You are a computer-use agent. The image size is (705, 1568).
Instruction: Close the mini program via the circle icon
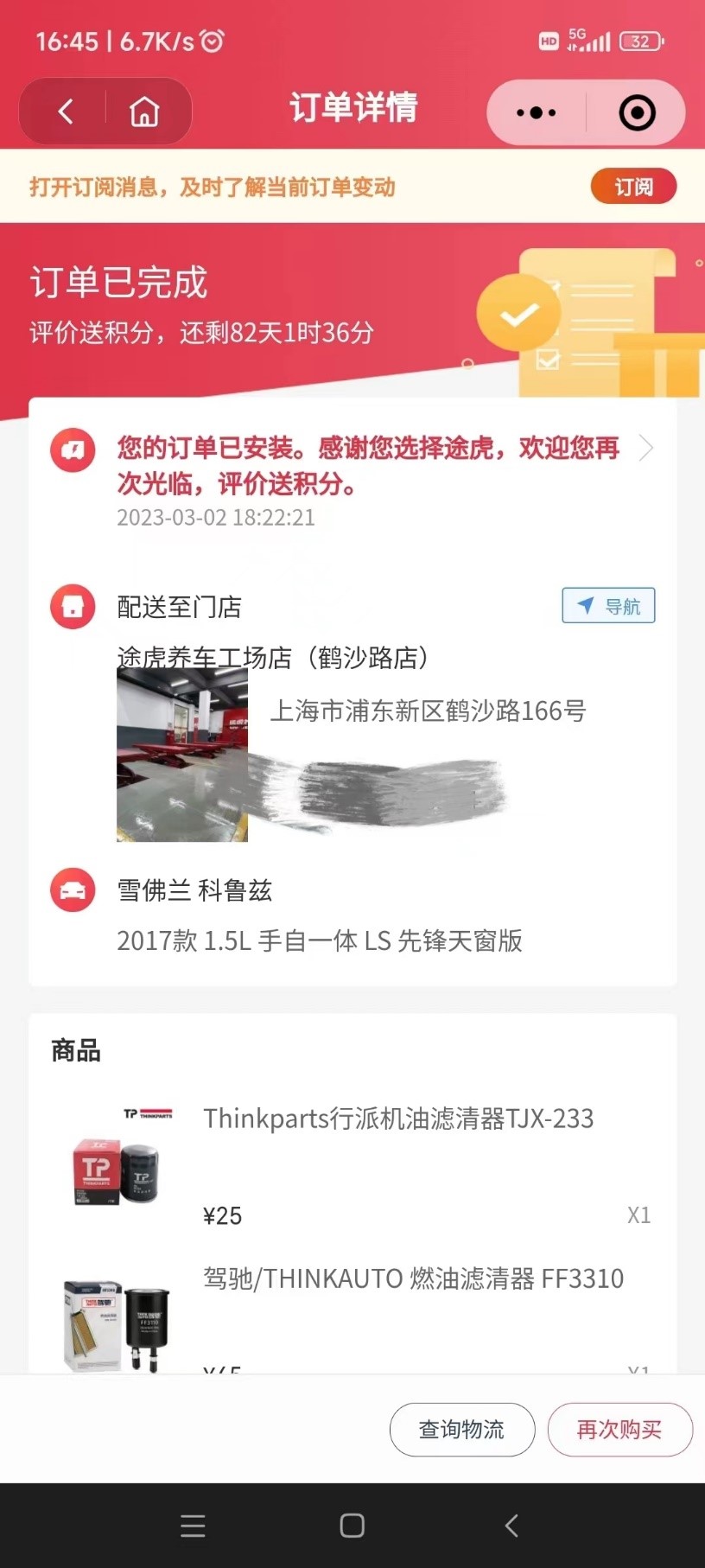638,112
